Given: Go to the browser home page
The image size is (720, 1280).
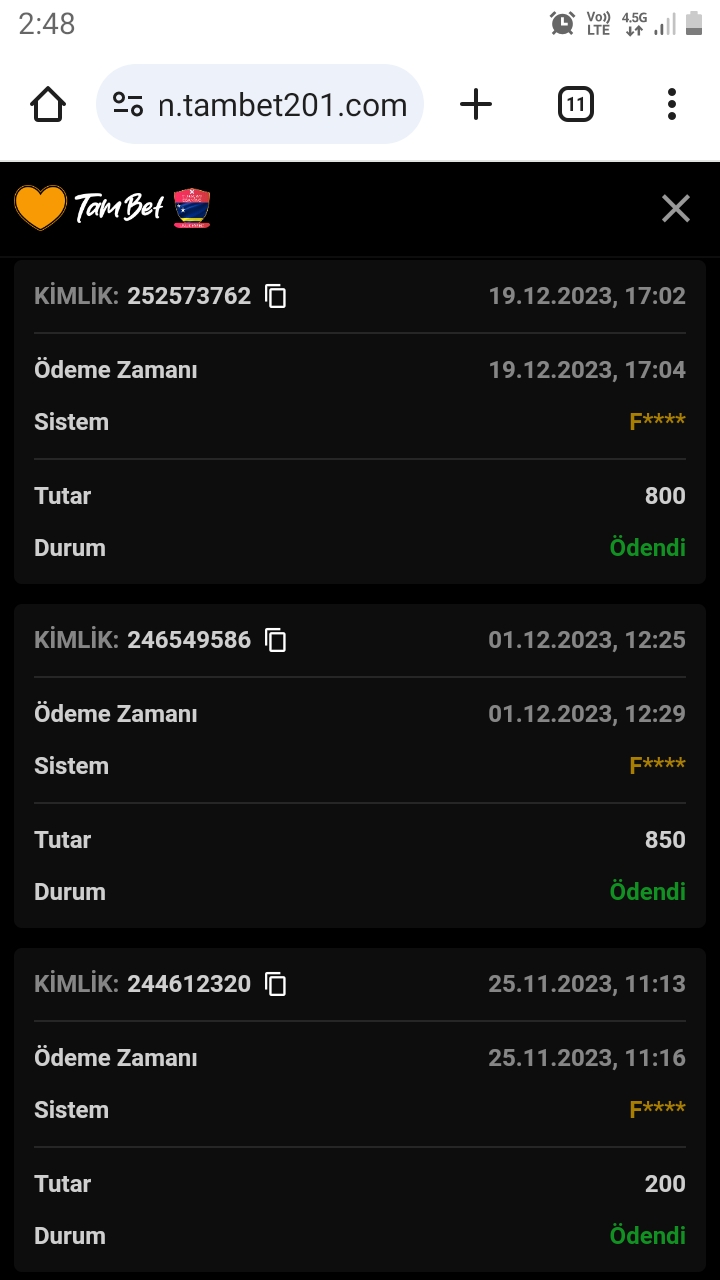Looking at the screenshot, I should point(48,104).
